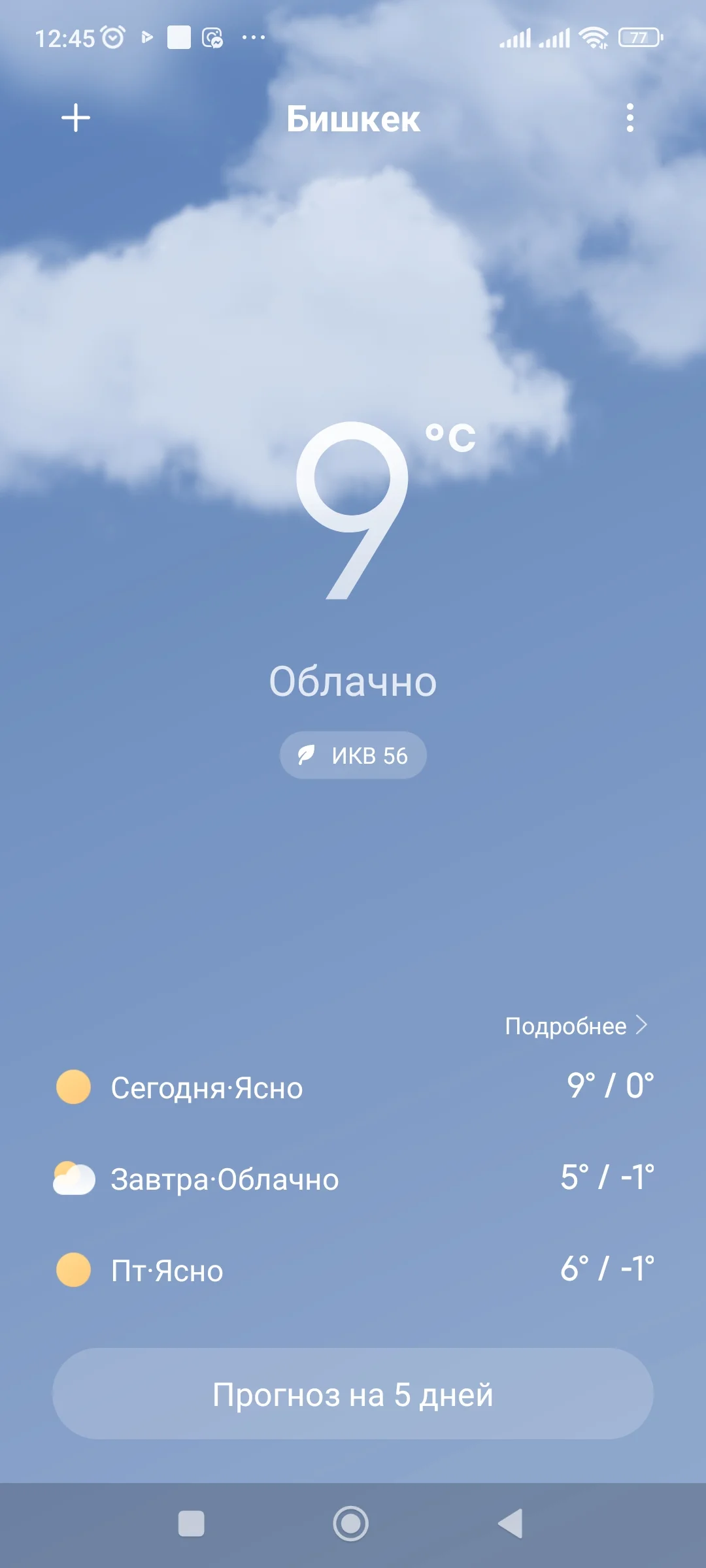The height and width of the screenshot is (1568, 706).
Task: Open the three-dot options menu
Action: click(630, 118)
